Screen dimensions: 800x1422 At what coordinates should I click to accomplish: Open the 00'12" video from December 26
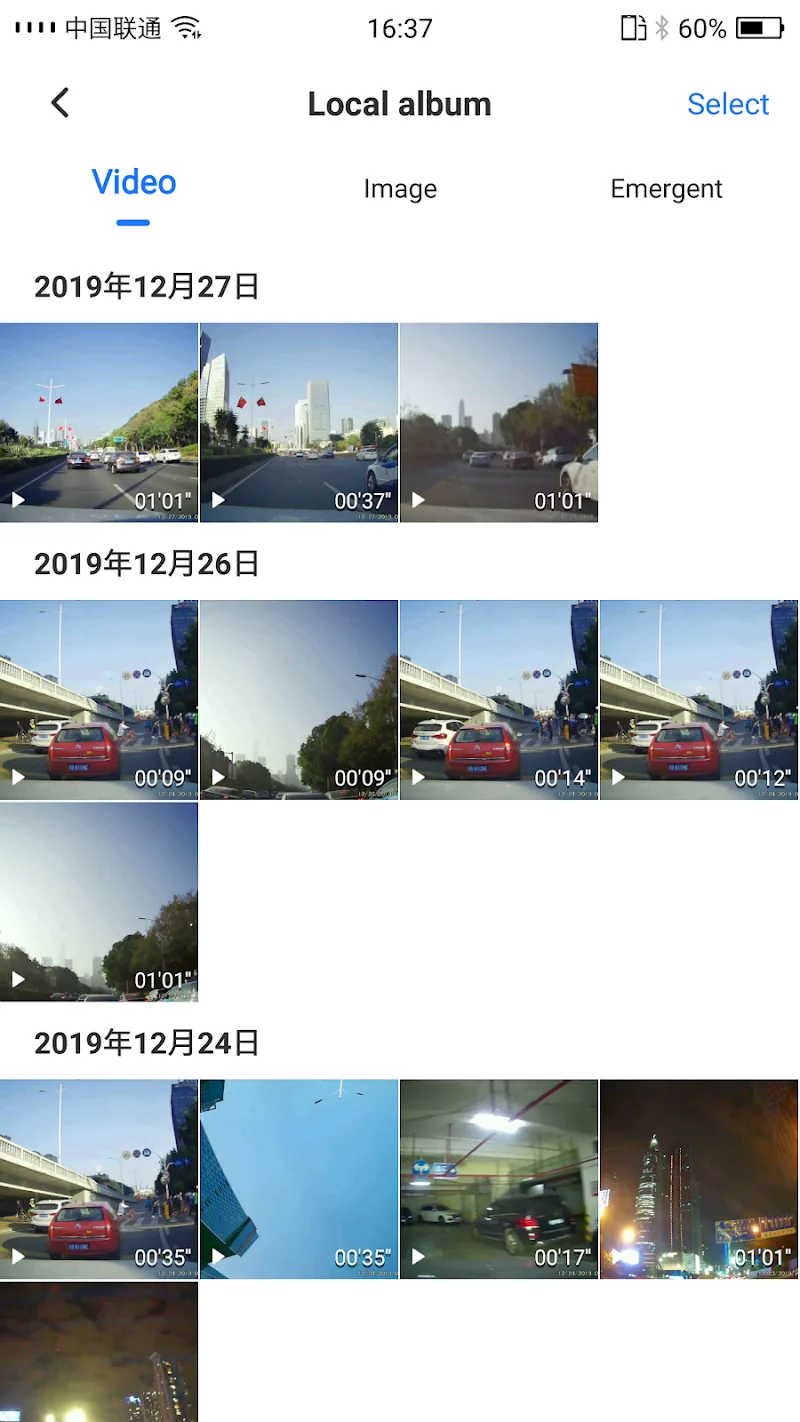tap(699, 700)
